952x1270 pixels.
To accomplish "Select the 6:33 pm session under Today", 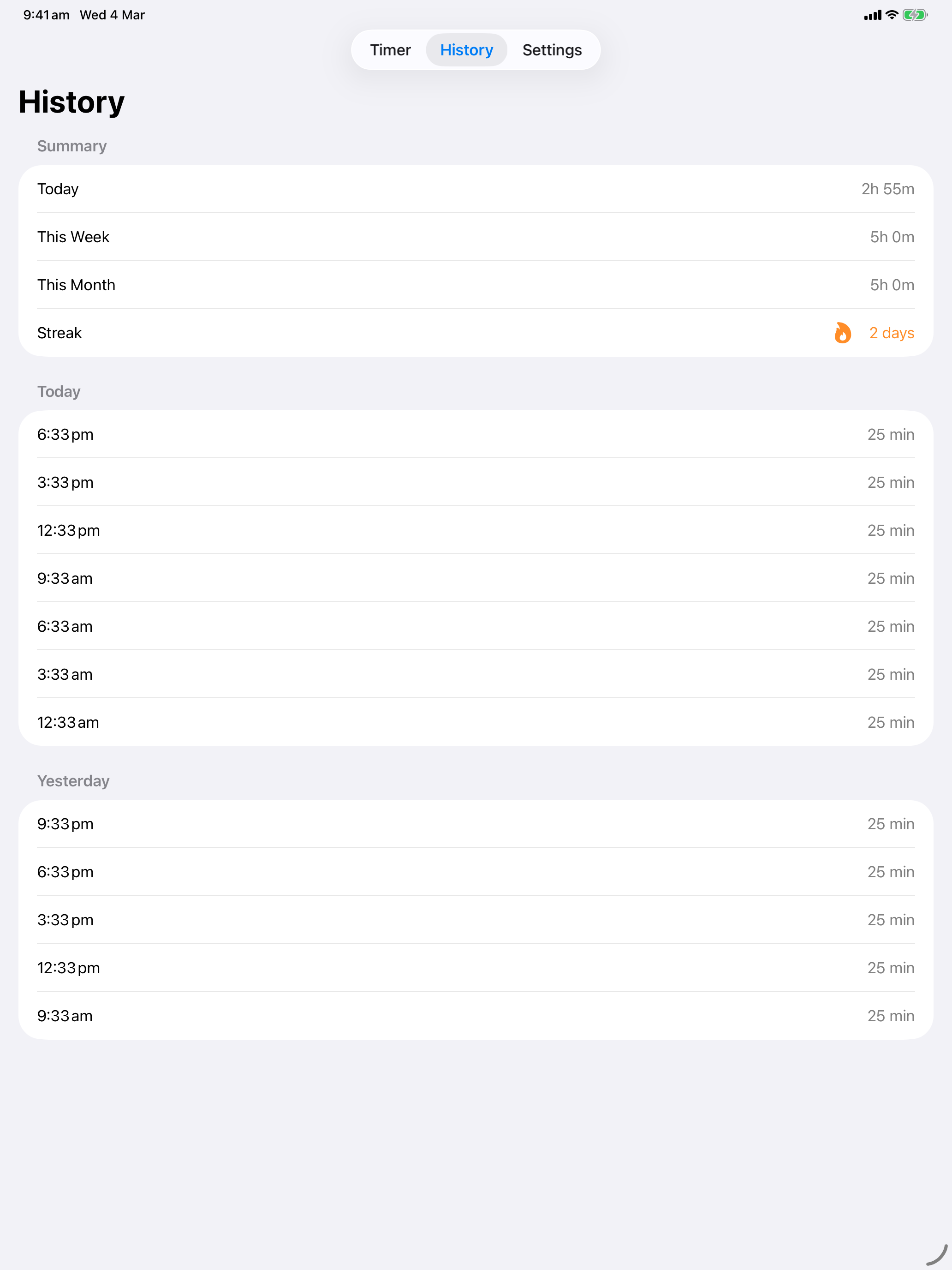I will pyautogui.click(x=475, y=435).
